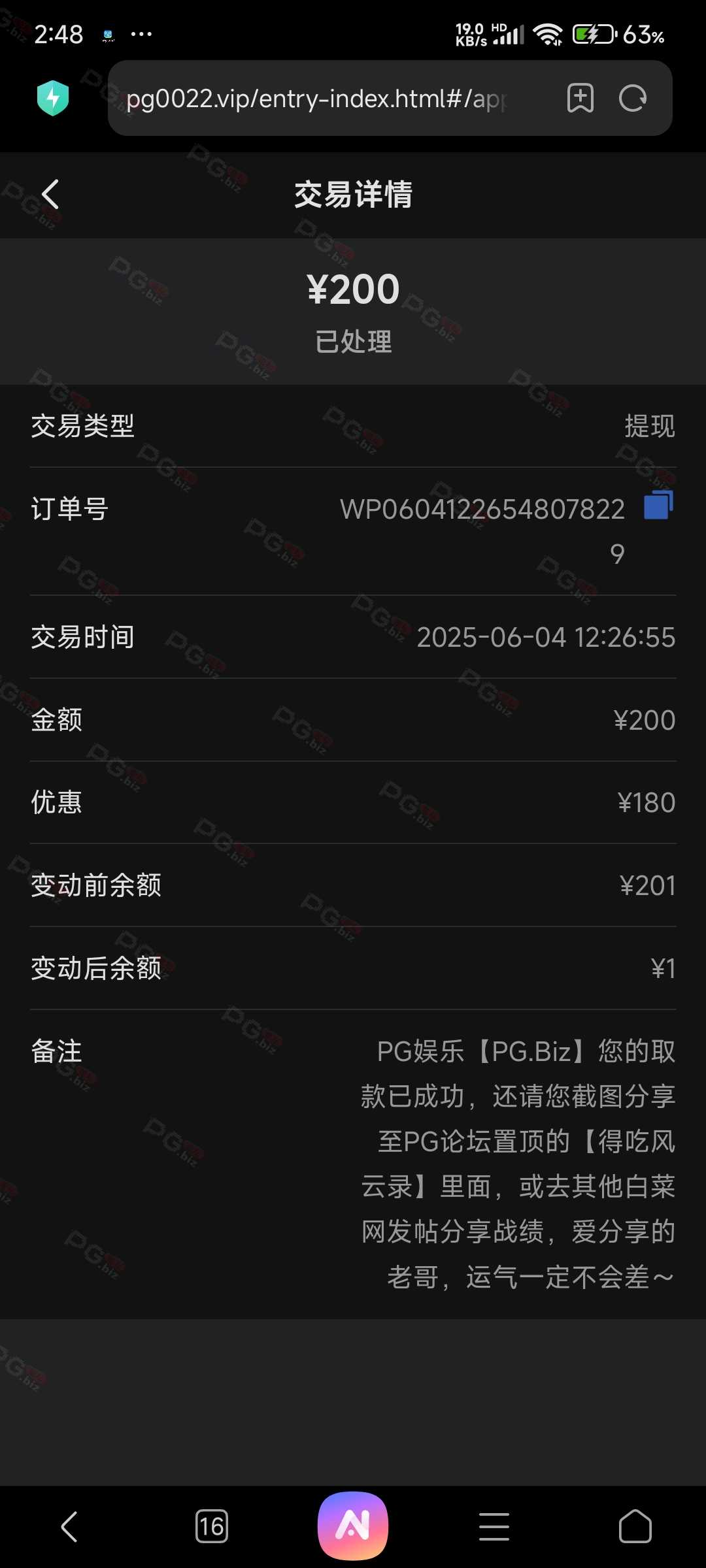
Task: Open the browser security shield
Action: coord(53,98)
